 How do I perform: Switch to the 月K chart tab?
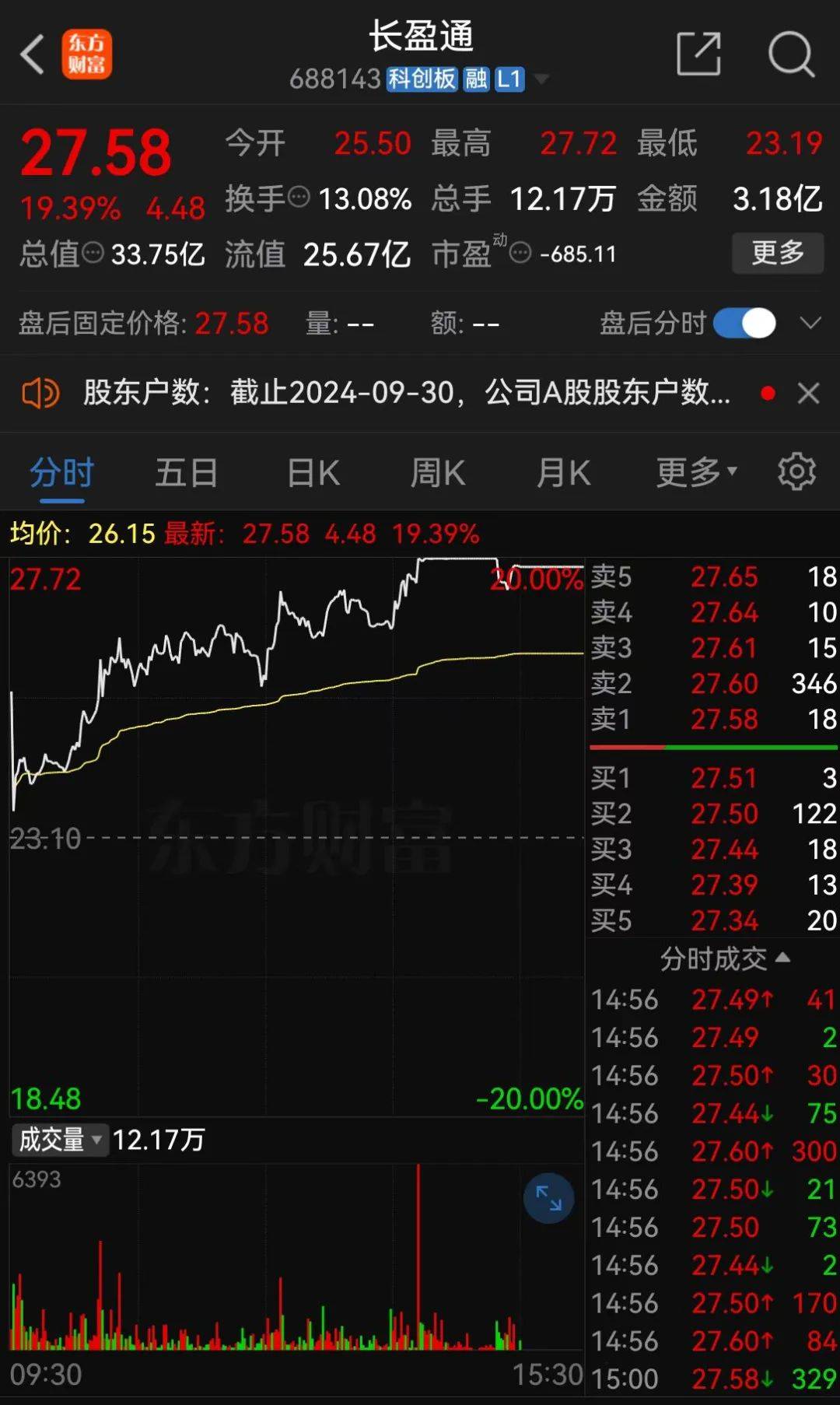pos(563,472)
